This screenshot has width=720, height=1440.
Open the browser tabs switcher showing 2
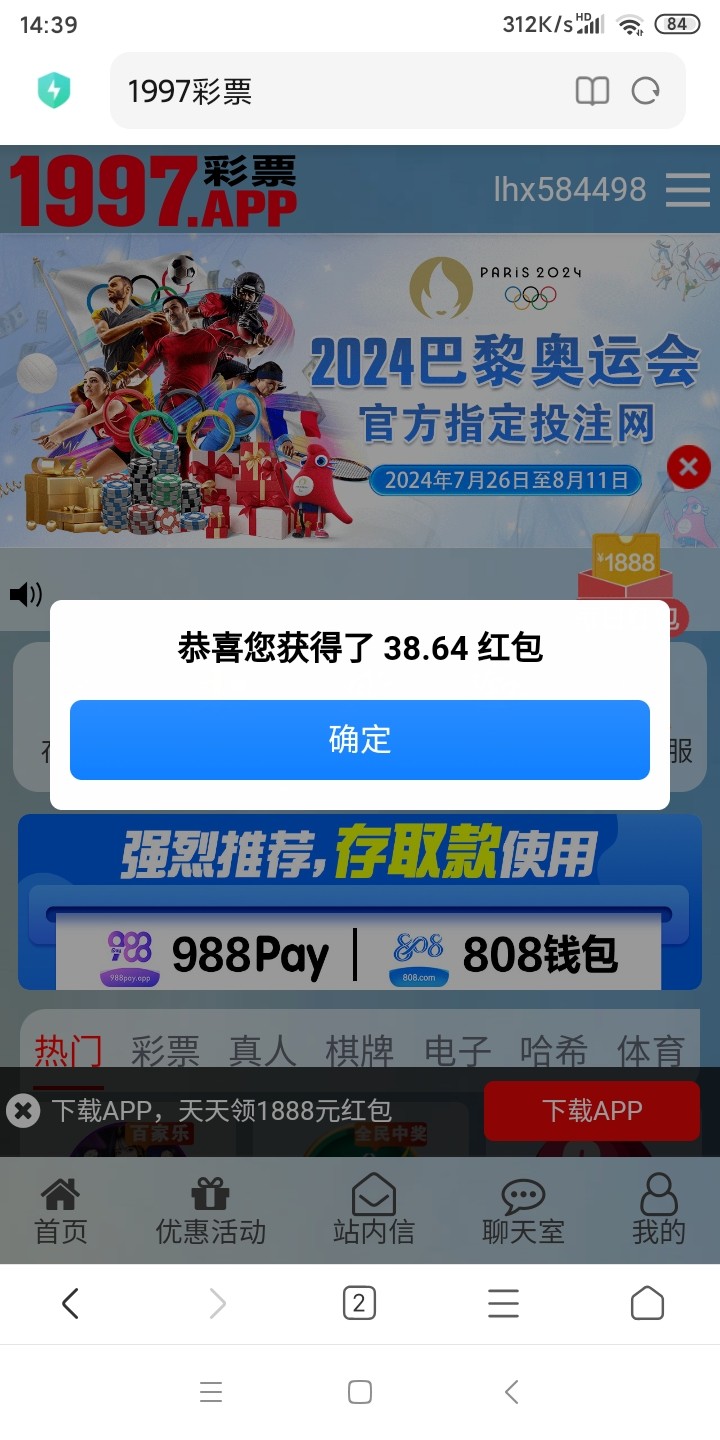point(359,1303)
